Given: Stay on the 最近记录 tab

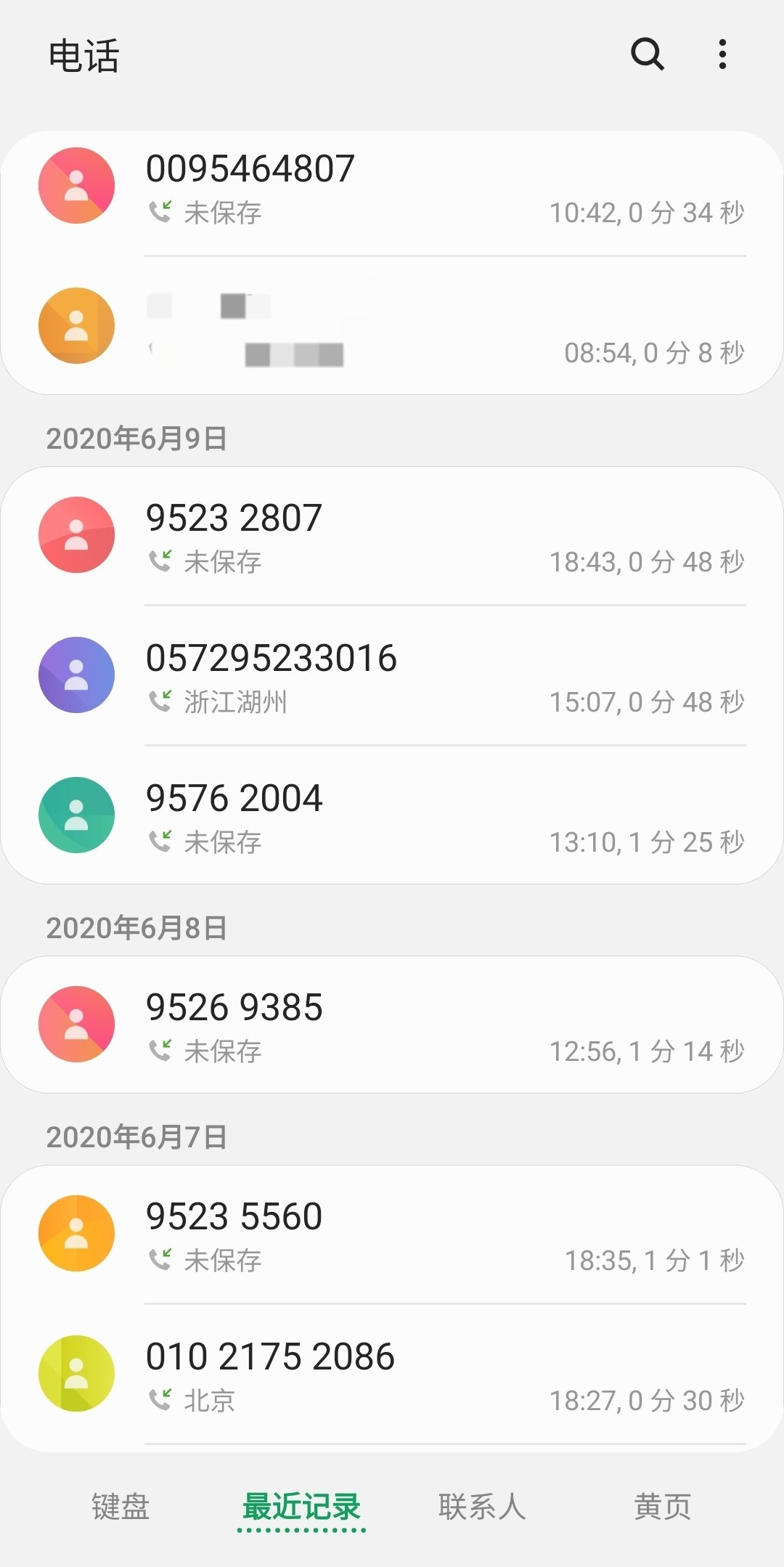Looking at the screenshot, I should click(302, 1507).
